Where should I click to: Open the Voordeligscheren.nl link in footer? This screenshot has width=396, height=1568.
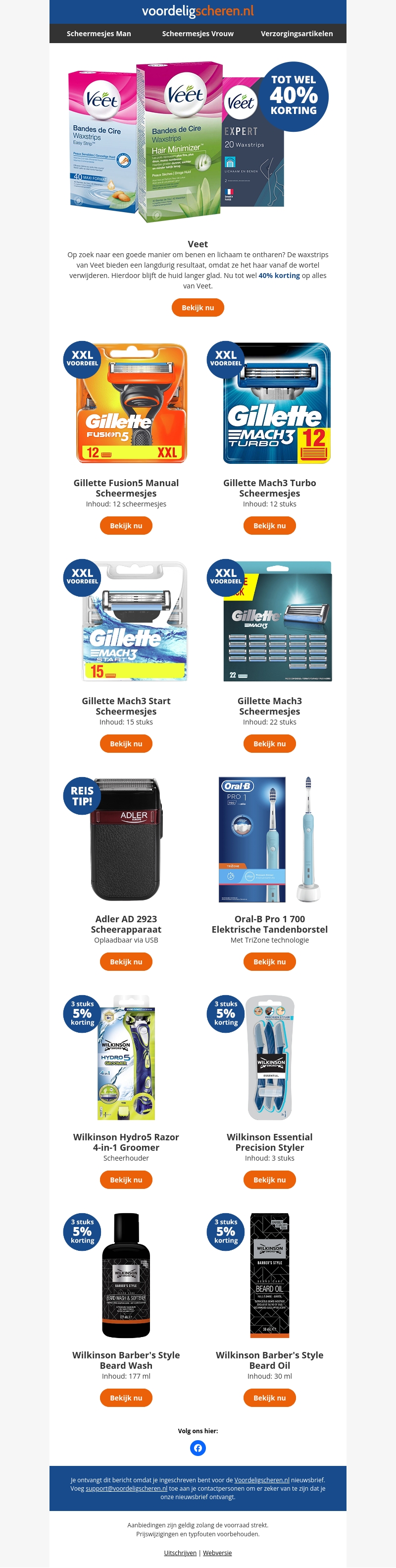click(x=261, y=1480)
